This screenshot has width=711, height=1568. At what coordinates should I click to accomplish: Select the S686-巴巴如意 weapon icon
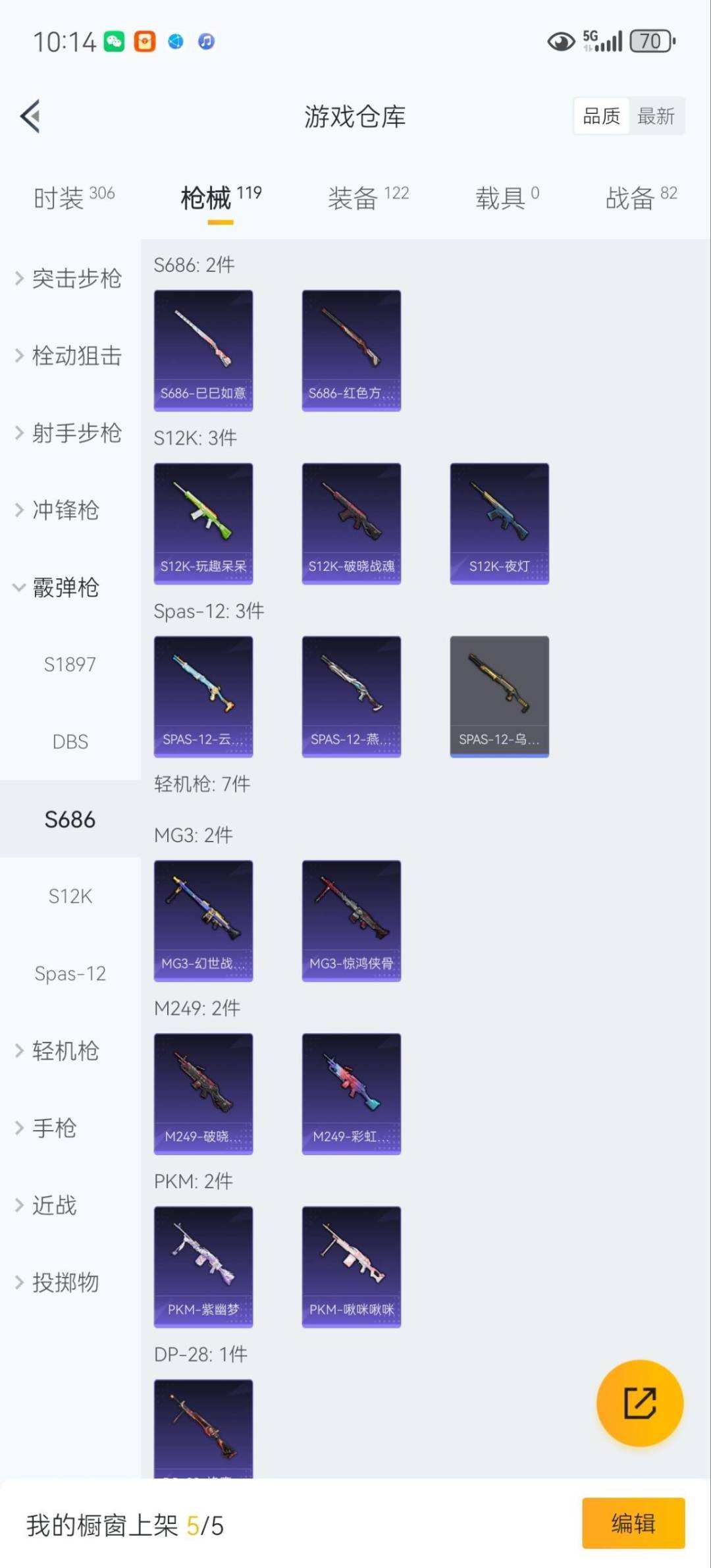pyautogui.click(x=203, y=349)
